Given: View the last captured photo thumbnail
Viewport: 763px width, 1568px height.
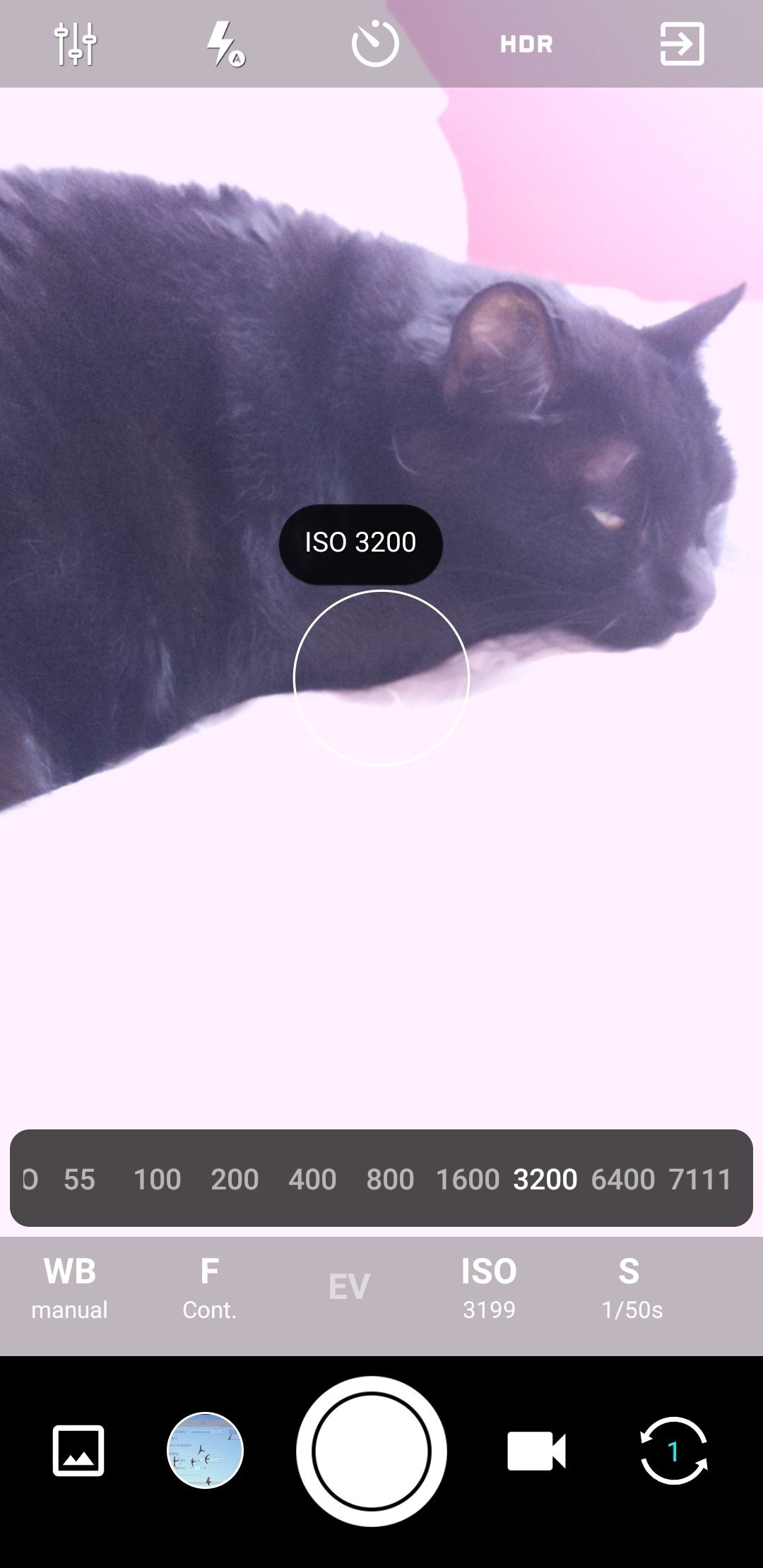Looking at the screenshot, I should 205,1451.
